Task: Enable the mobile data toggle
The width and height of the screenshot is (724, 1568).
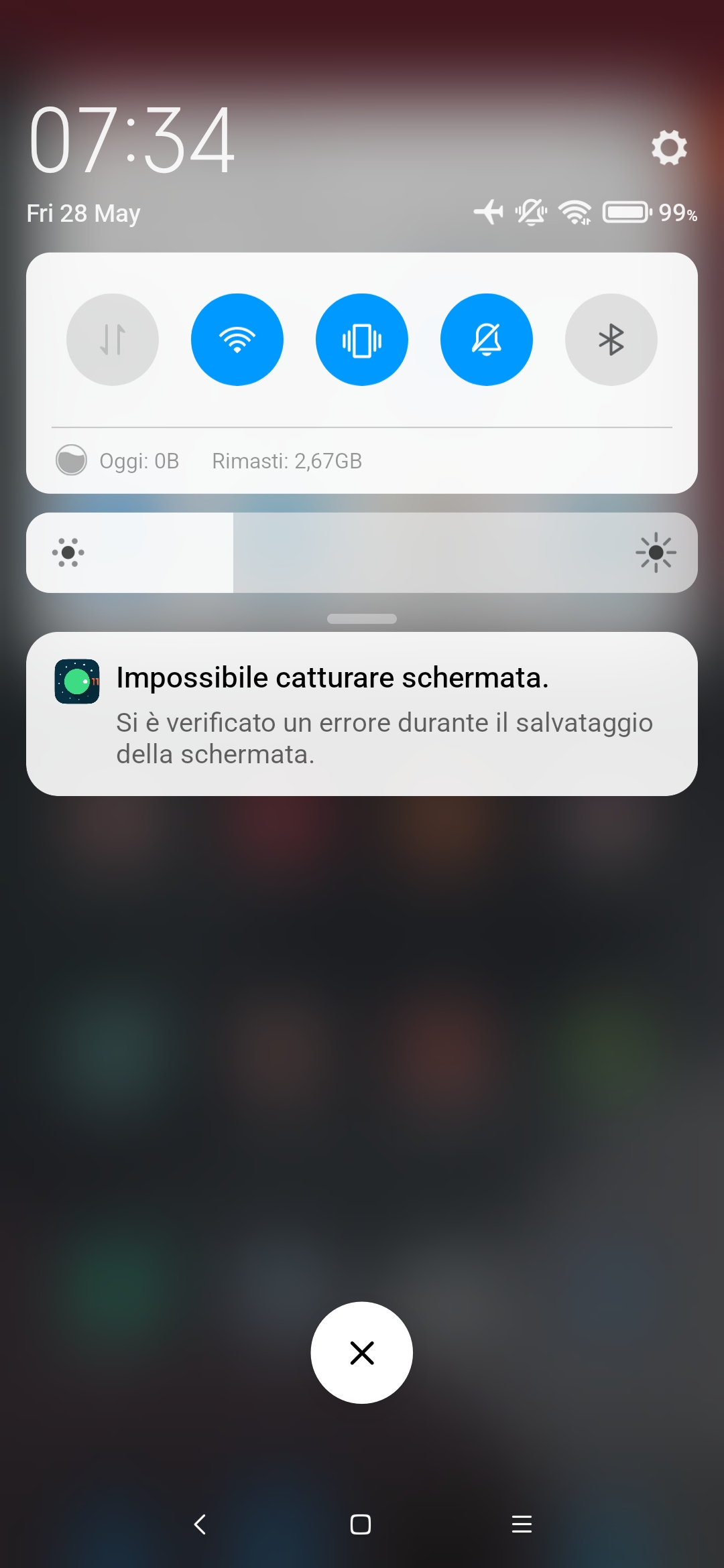Action: pos(113,340)
